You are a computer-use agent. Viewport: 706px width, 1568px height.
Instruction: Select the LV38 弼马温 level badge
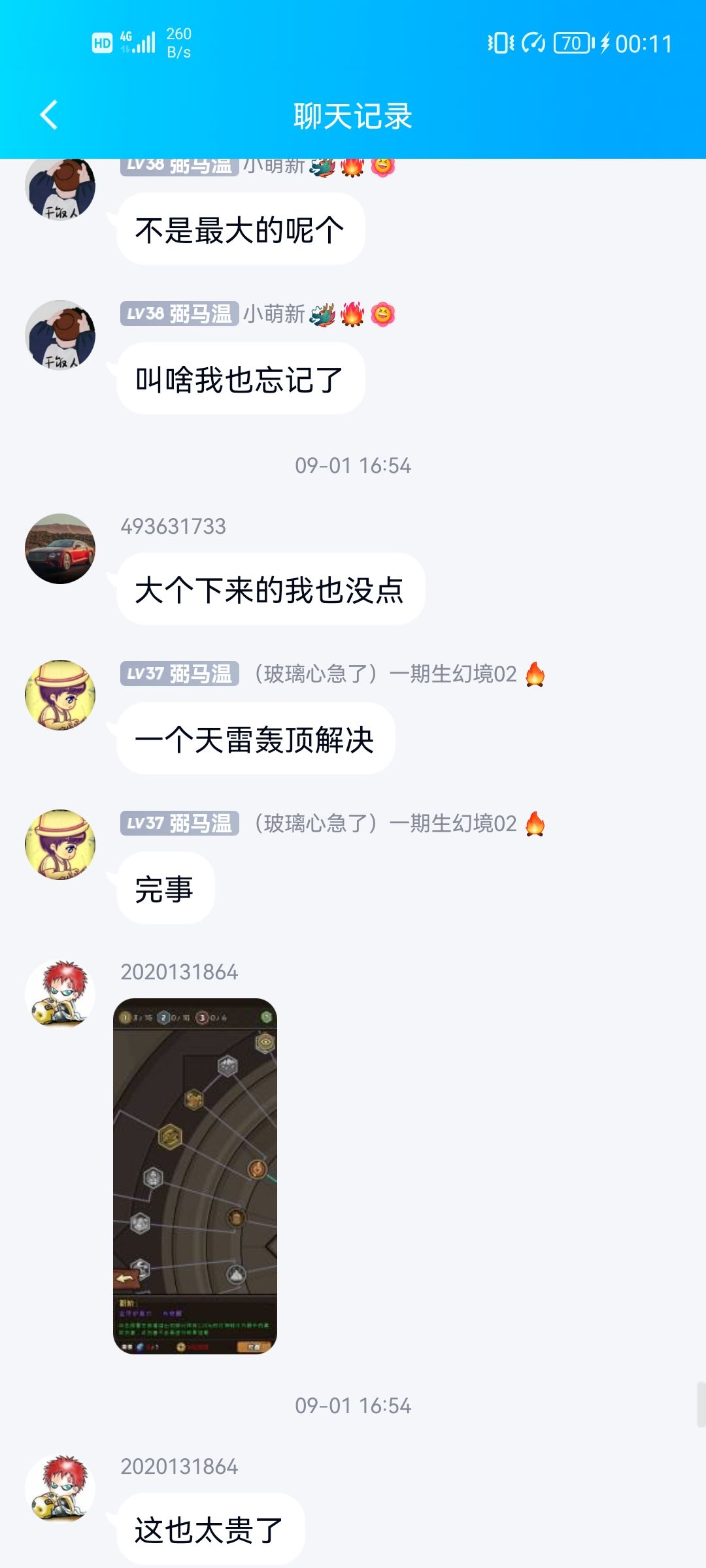click(x=178, y=314)
